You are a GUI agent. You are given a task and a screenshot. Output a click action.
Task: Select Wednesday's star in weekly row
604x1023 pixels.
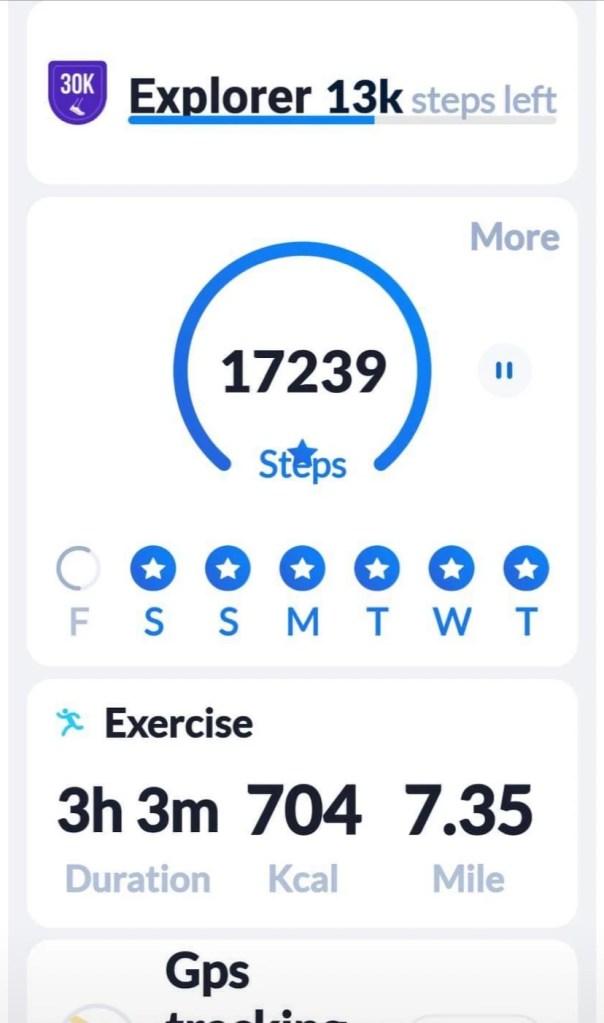451,570
